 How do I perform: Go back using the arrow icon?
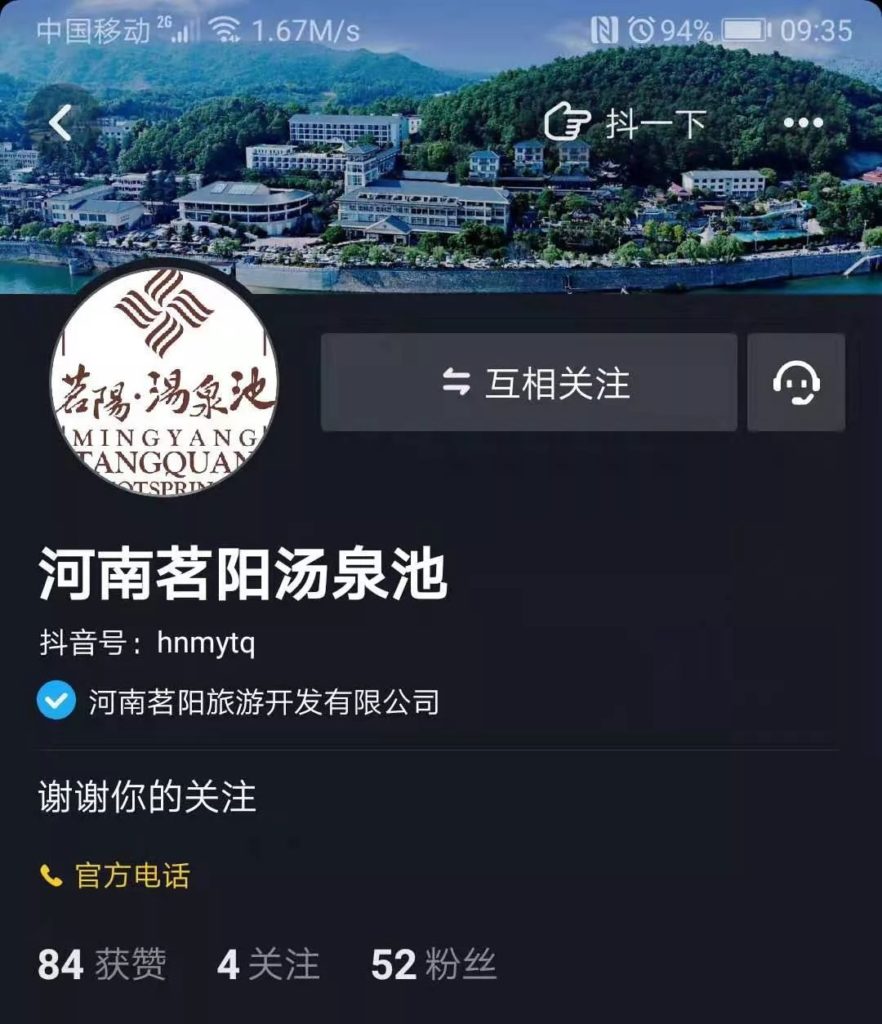(61, 123)
